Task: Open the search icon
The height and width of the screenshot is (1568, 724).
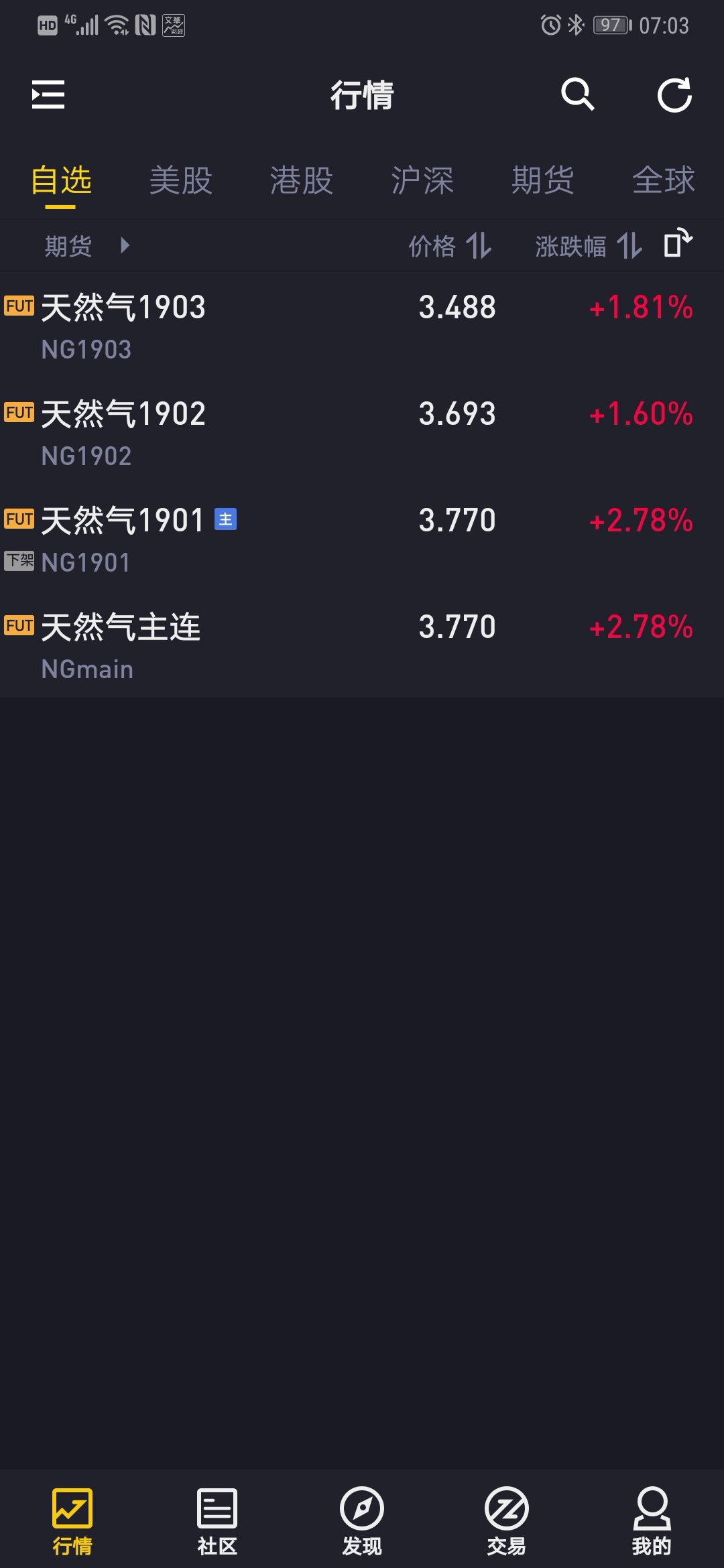Action: pos(578,94)
